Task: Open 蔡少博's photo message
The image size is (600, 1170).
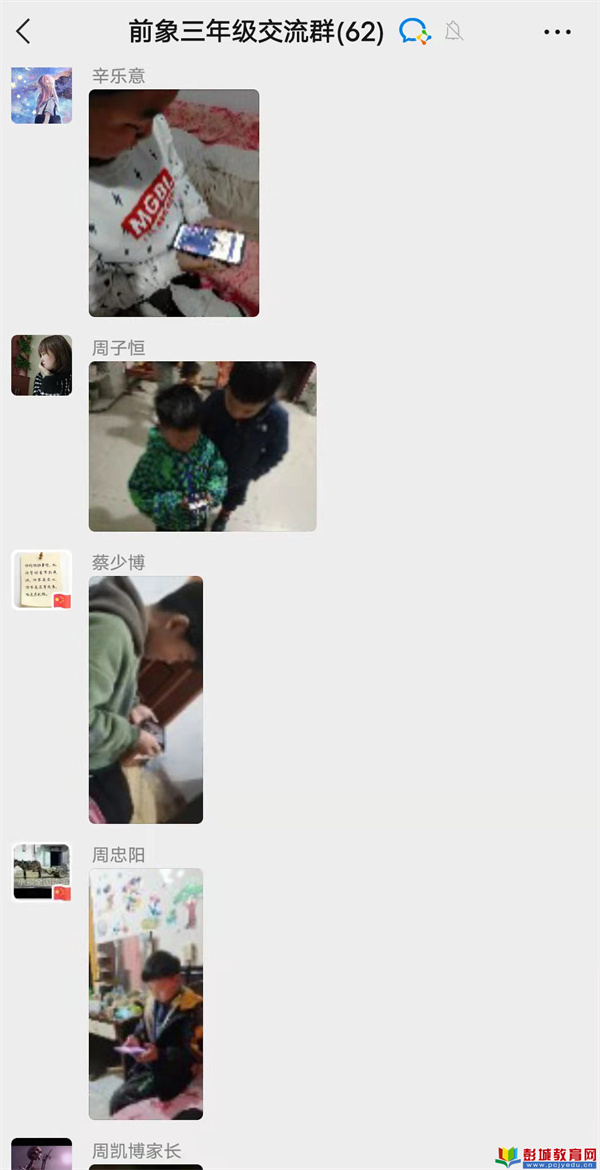Action: click(146, 699)
